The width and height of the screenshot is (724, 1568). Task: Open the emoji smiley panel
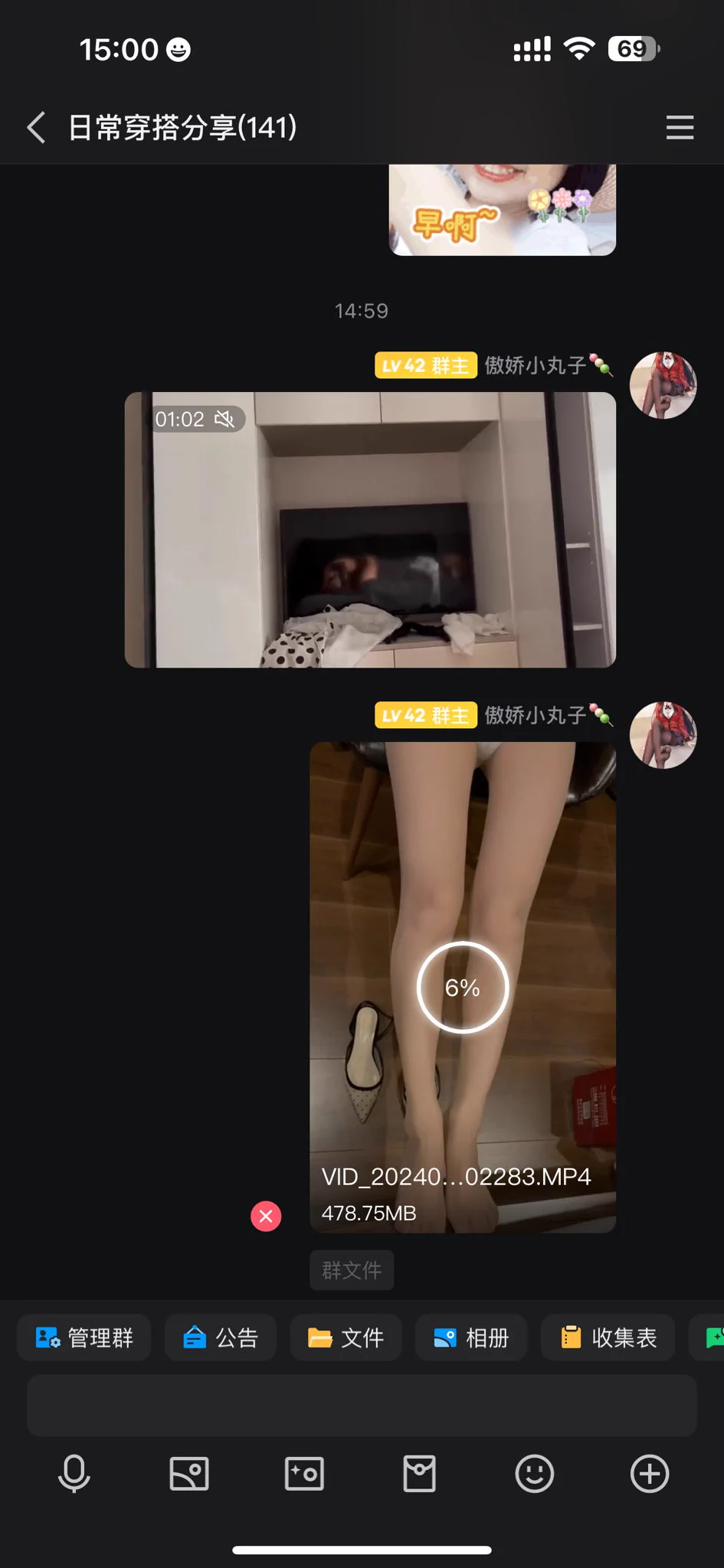tap(535, 1474)
